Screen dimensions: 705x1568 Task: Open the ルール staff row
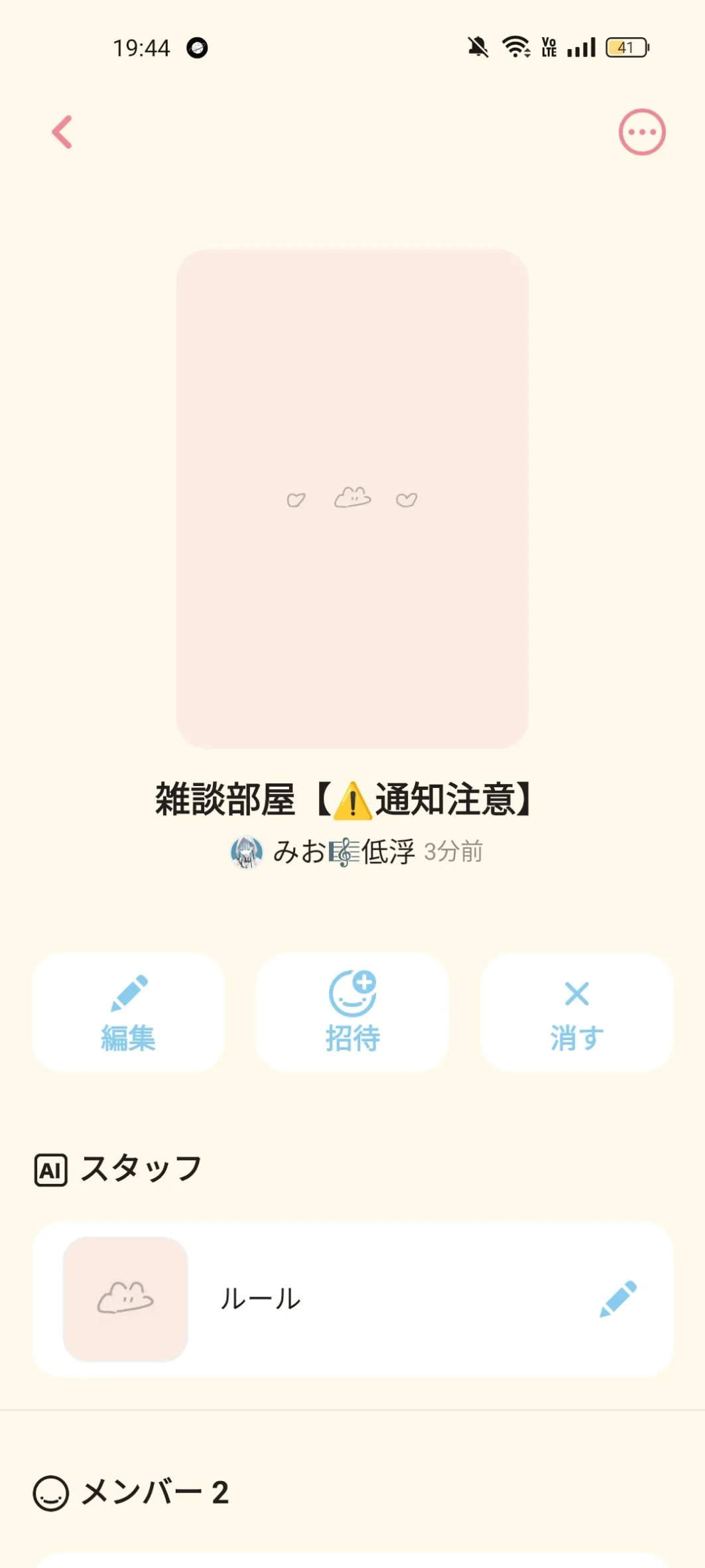tap(332, 1299)
